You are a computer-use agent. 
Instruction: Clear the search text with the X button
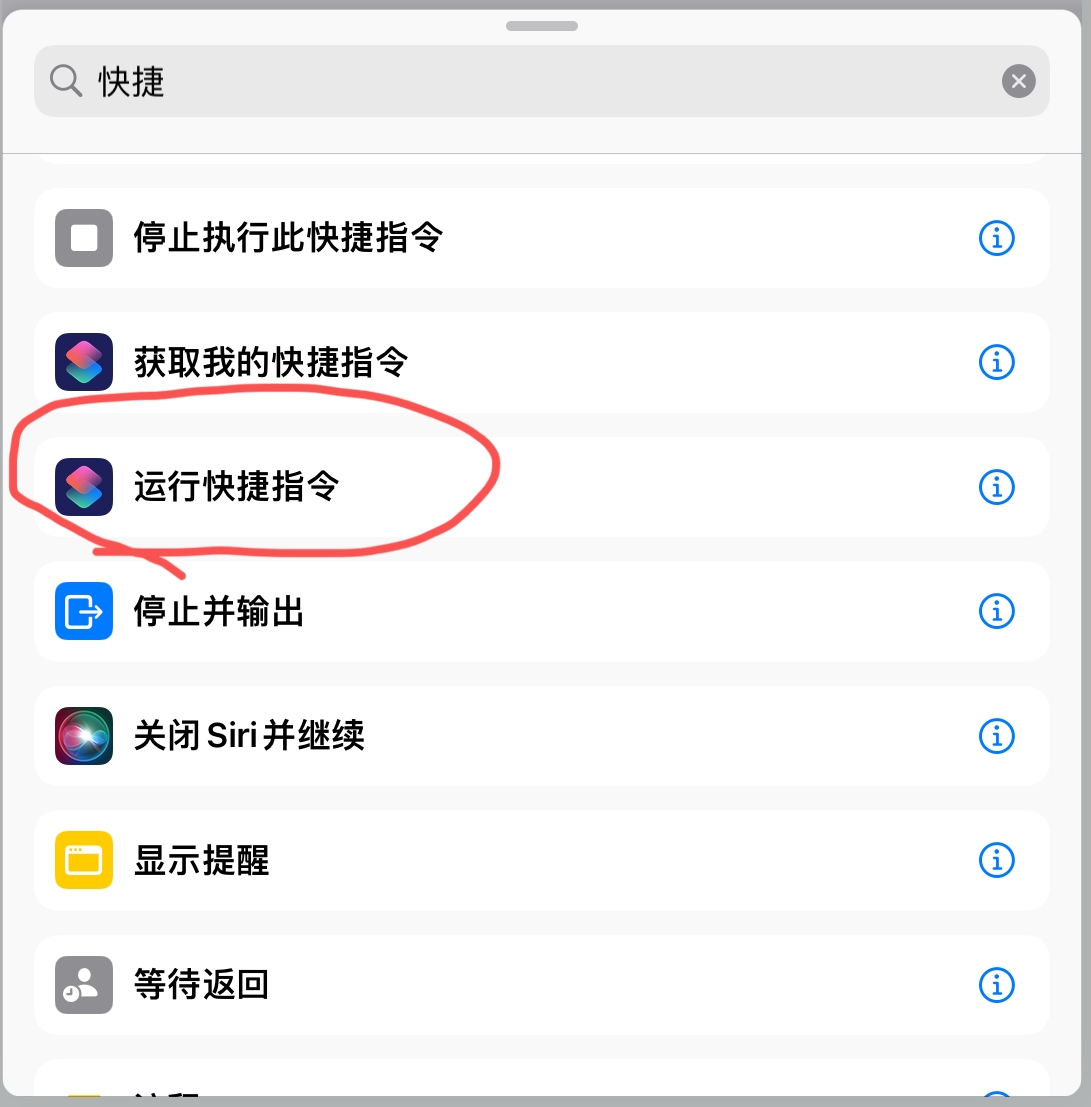tap(1018, 81)
